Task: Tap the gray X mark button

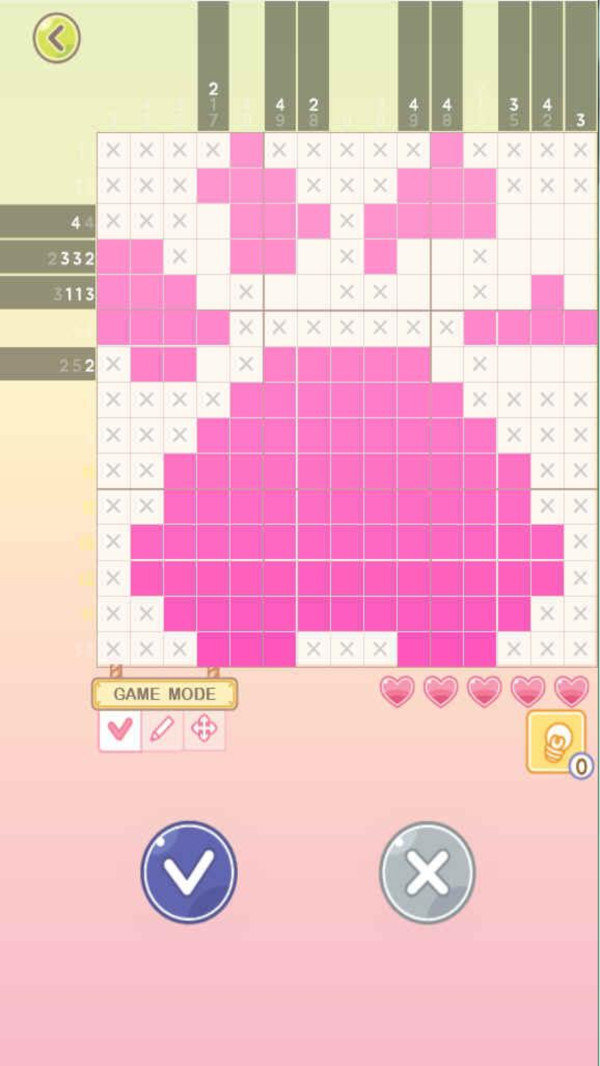Action: pyautogui.click(x=427, y=872)
